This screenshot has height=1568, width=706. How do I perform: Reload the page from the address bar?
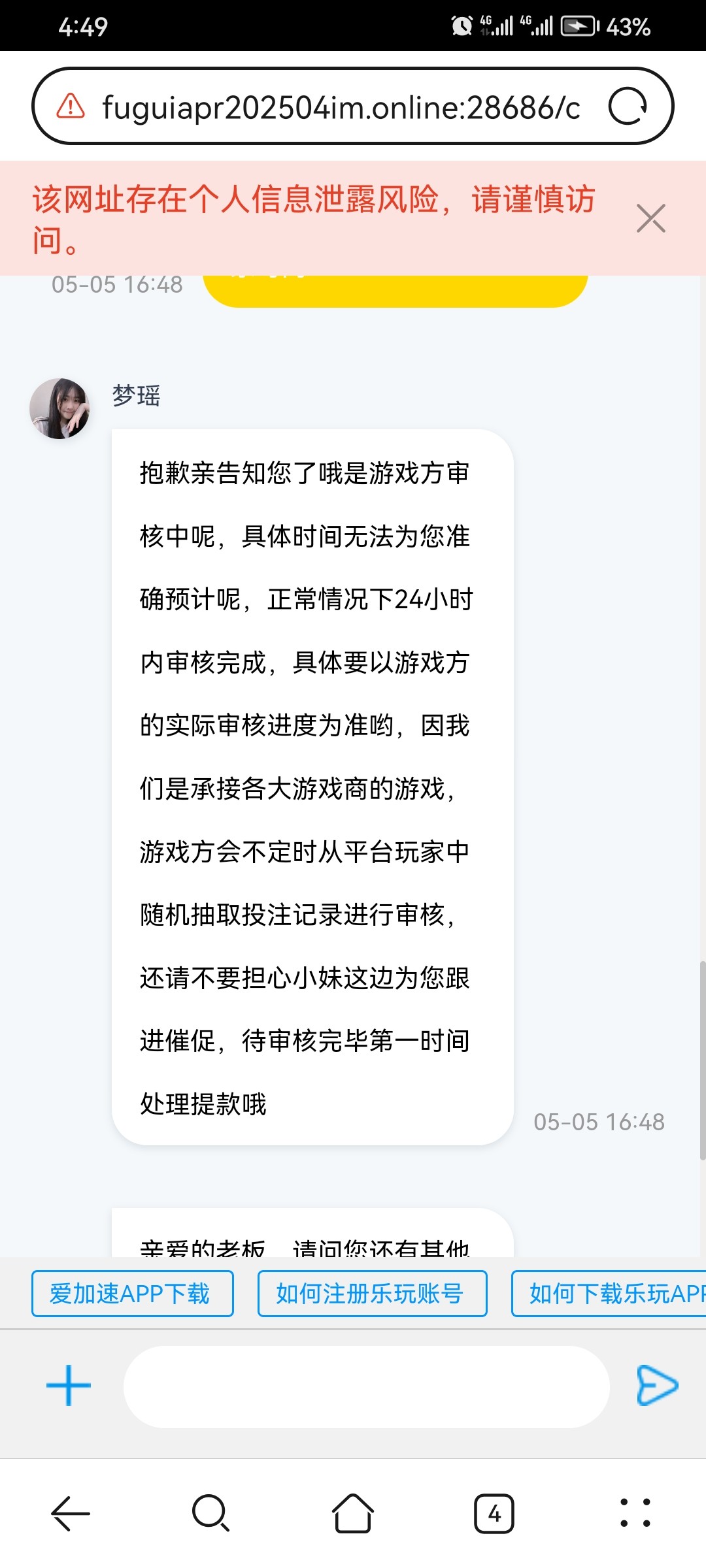pos(628,106)
